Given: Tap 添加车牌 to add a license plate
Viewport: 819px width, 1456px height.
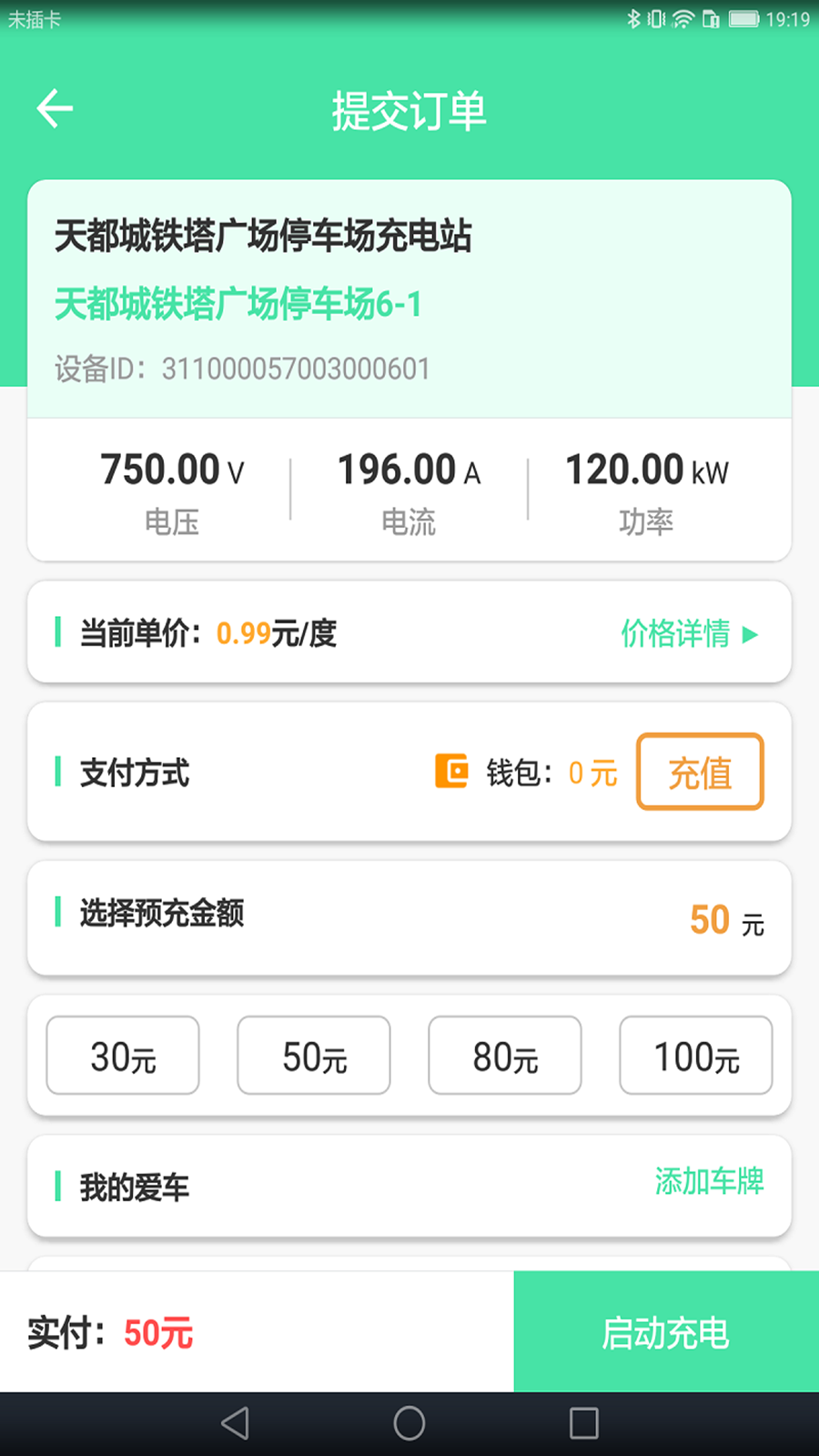Looking at the screenshot, I should click(711, 1183).
